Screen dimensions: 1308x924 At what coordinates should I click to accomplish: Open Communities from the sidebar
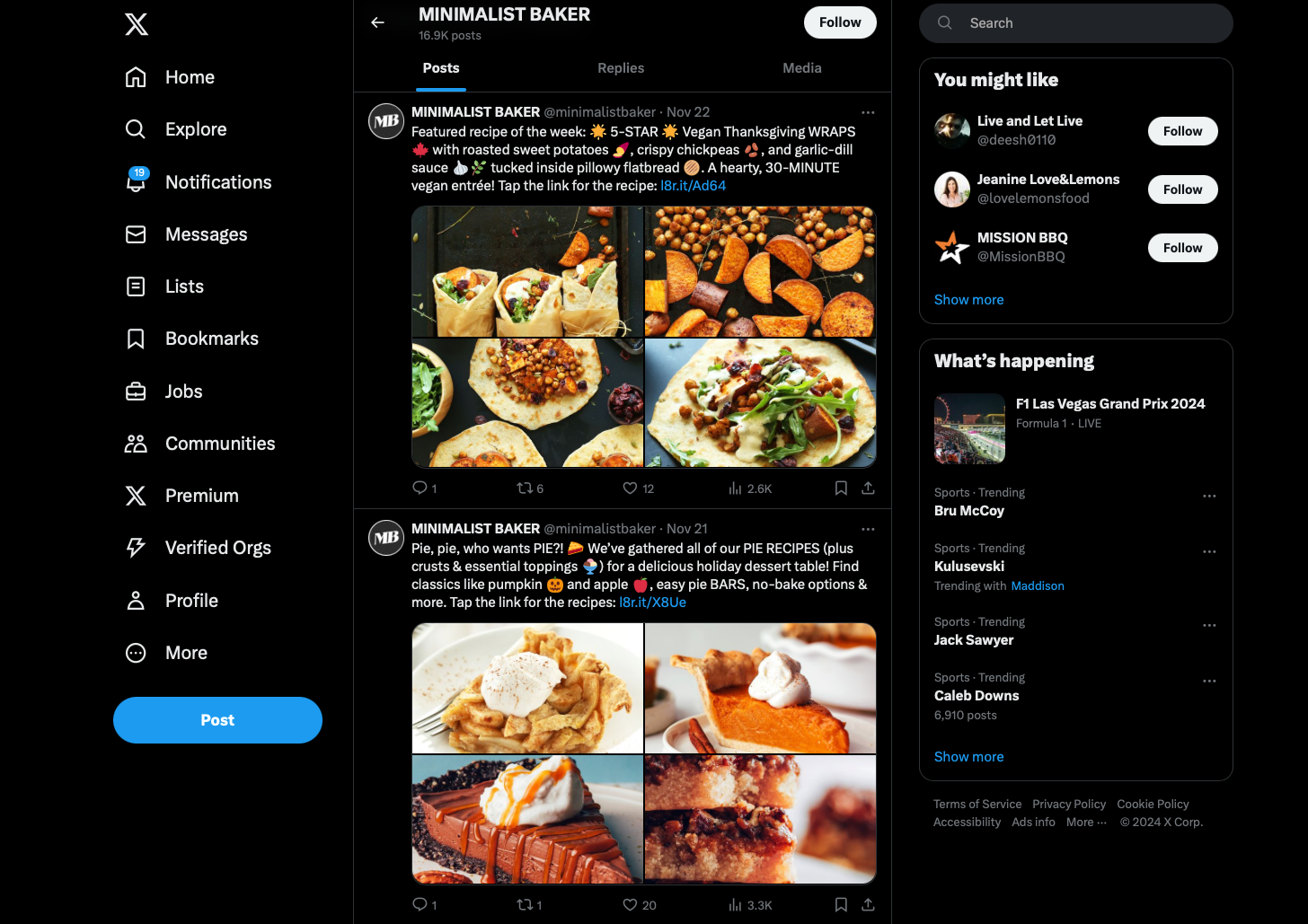pyautogui.click(x=219, y=444)
